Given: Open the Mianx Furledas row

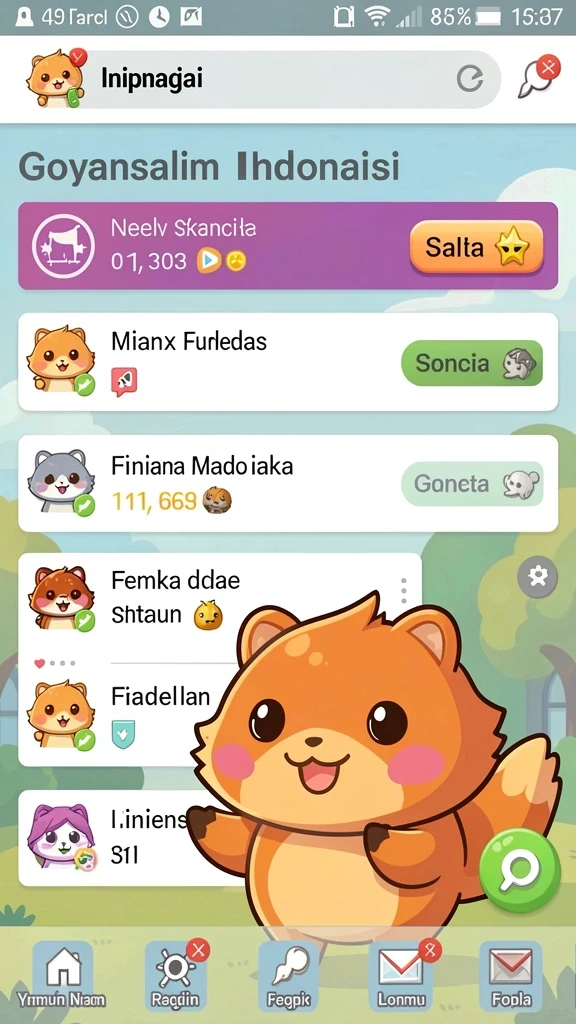Looking at the screenshot, I should tap(288, 362).
